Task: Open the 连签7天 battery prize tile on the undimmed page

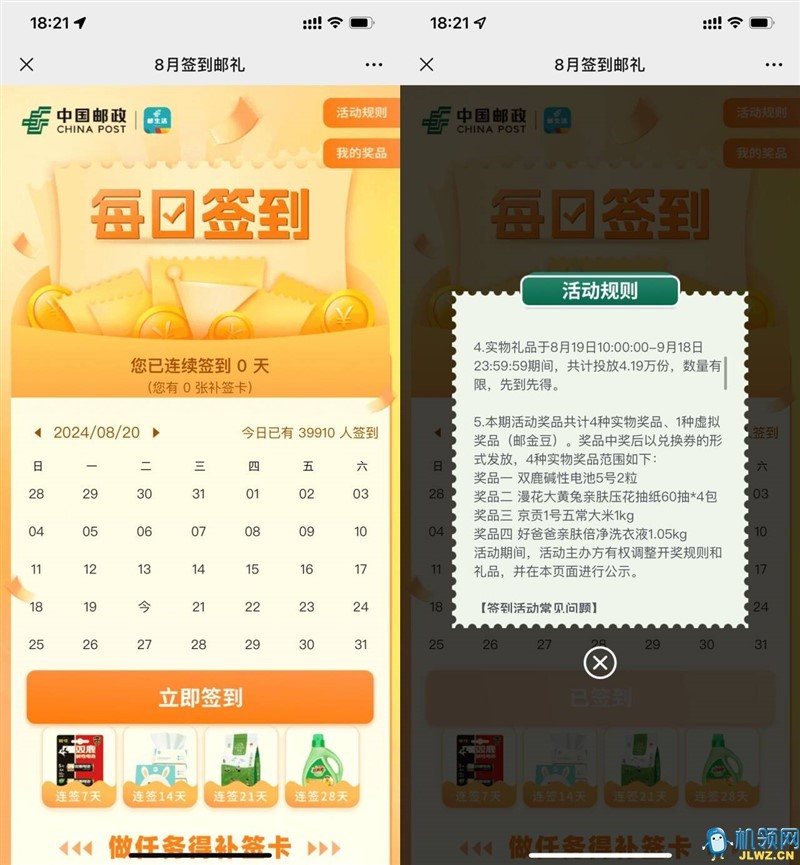Action: point(78,766)
